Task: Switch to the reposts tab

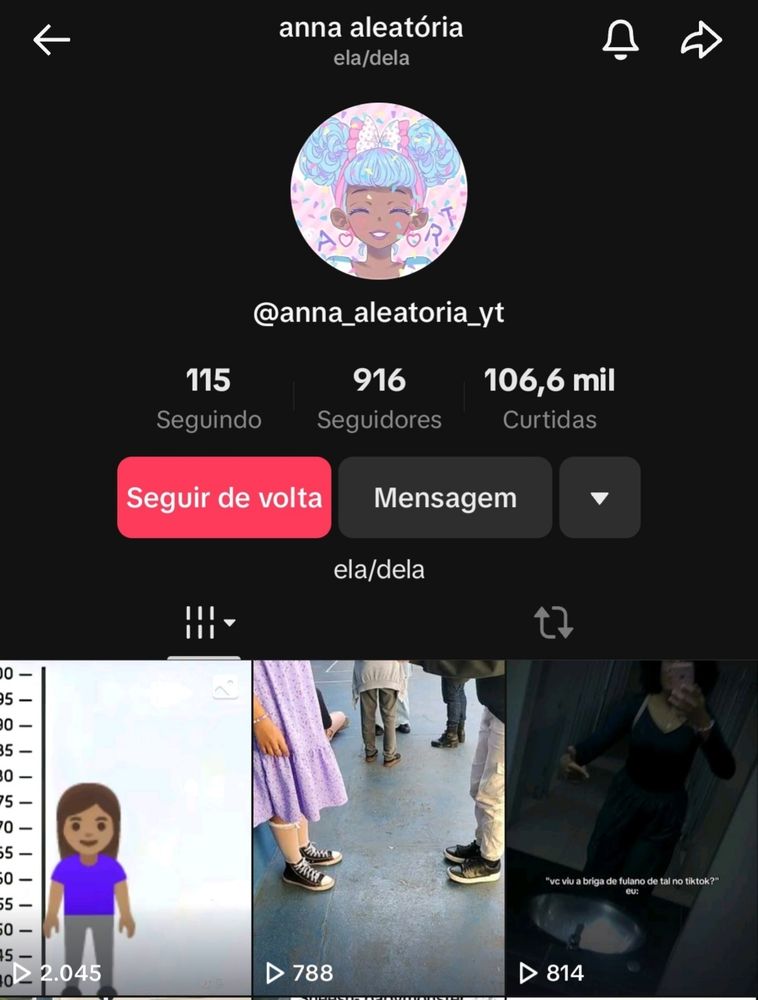Action: [553, 623]
